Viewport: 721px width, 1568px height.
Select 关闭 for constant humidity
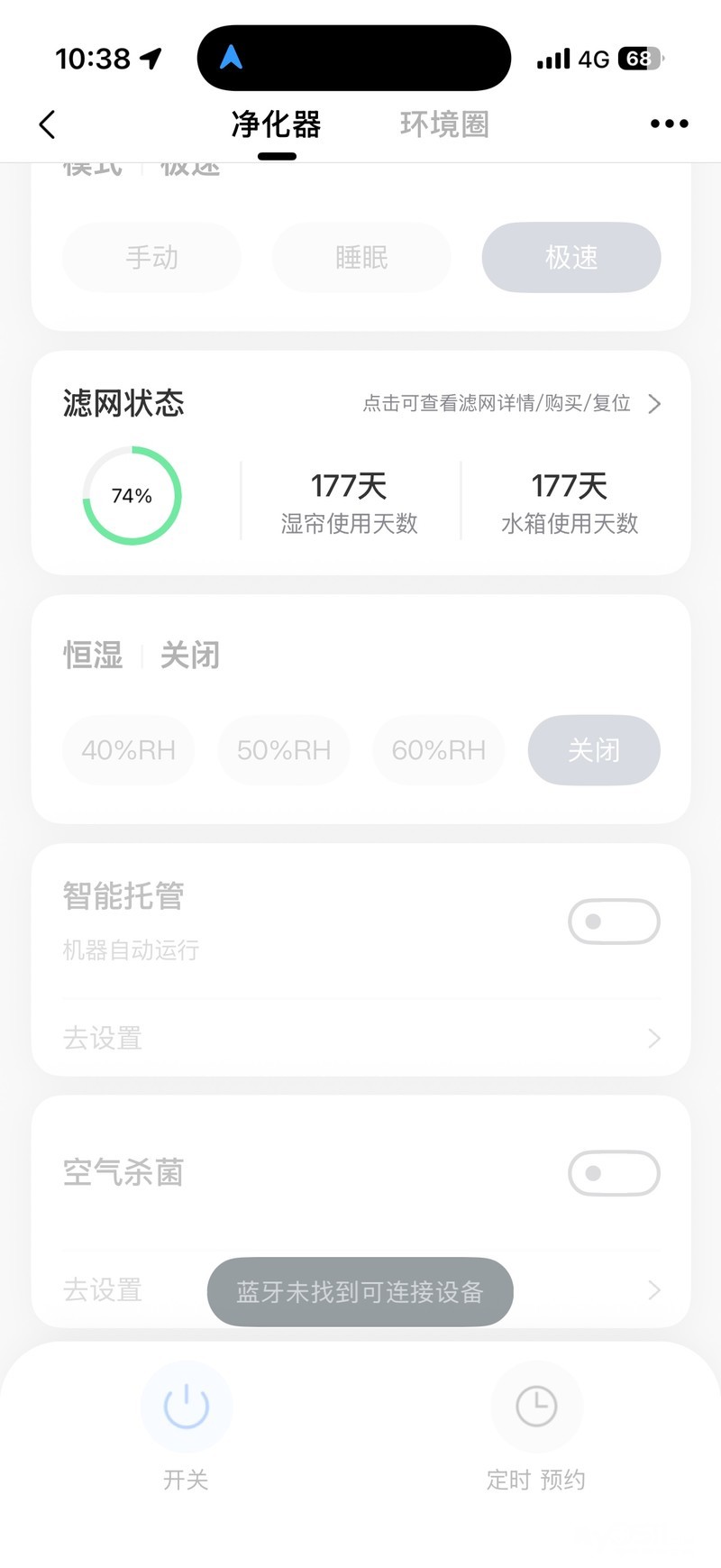point(594,750)
